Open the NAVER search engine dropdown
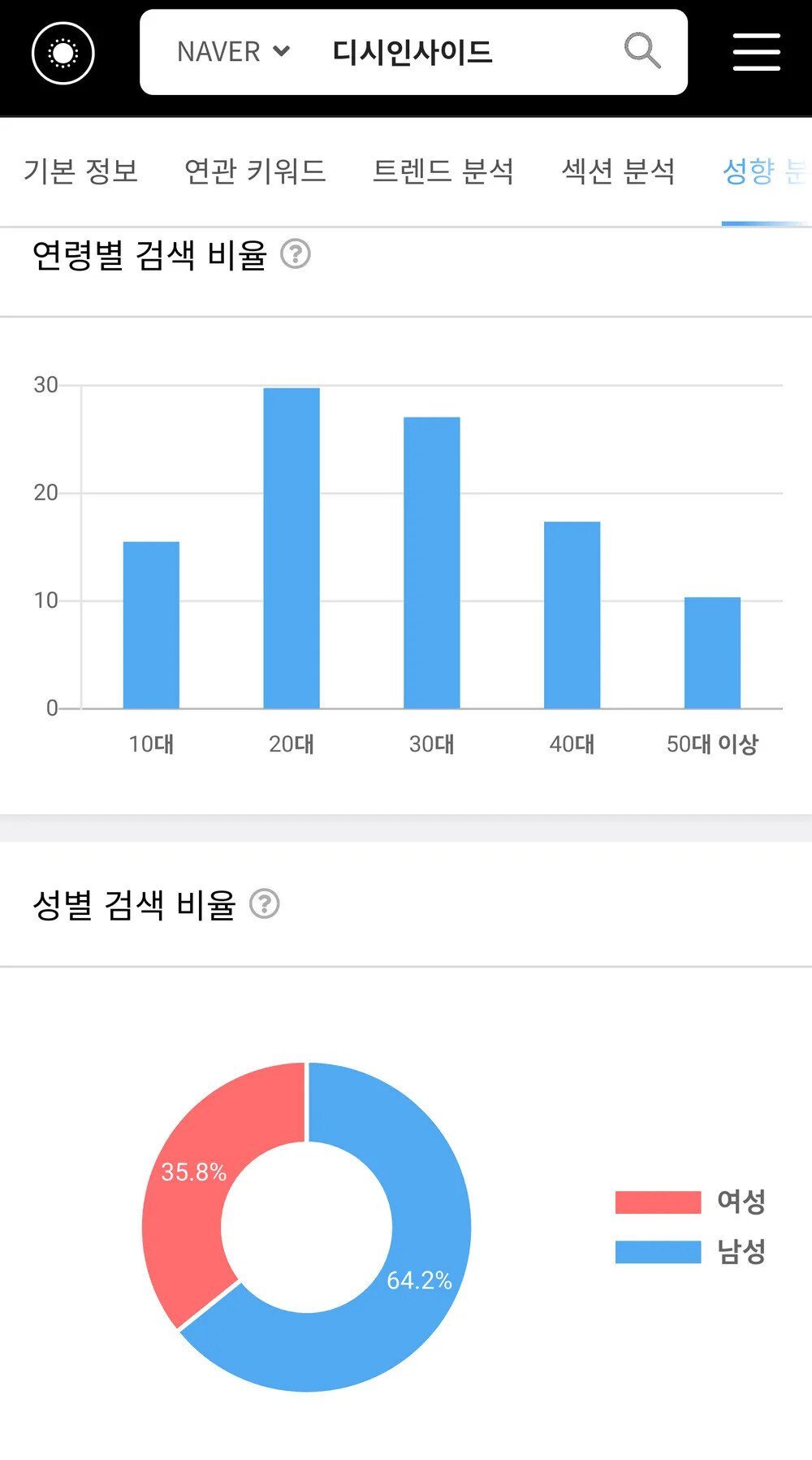Screen dimensions: 812x1460 pos(233,52)
